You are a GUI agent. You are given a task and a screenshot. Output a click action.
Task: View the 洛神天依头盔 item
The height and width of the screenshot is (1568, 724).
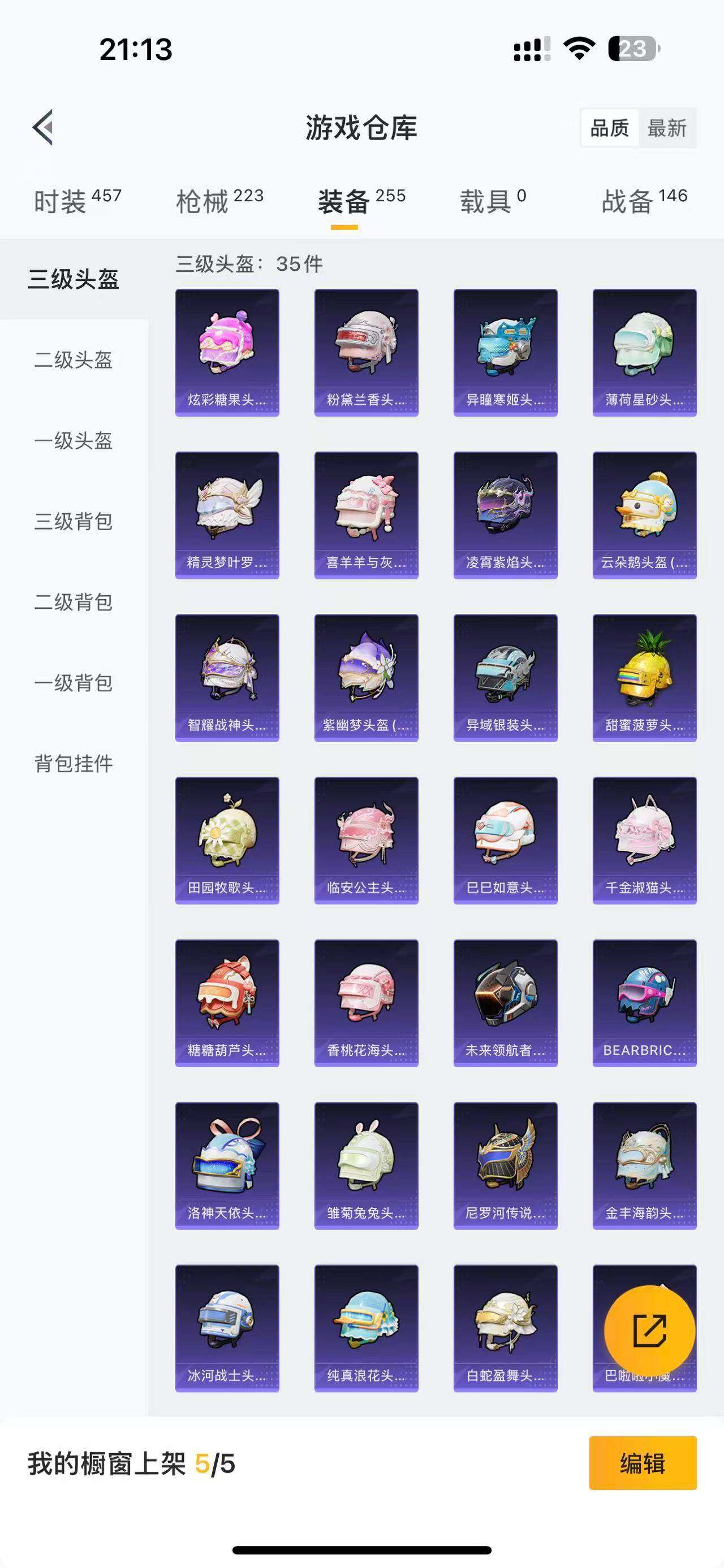click(227, 1165)
